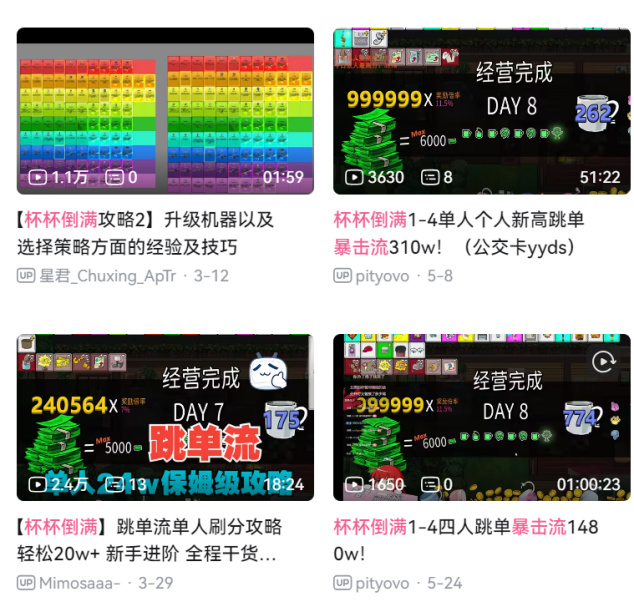This screenshot has width=634, height=602.
Task: Open the 杯杯倒满攻略2 video by 星君_Chuxing_ApTr
Action: click(165, 111)
